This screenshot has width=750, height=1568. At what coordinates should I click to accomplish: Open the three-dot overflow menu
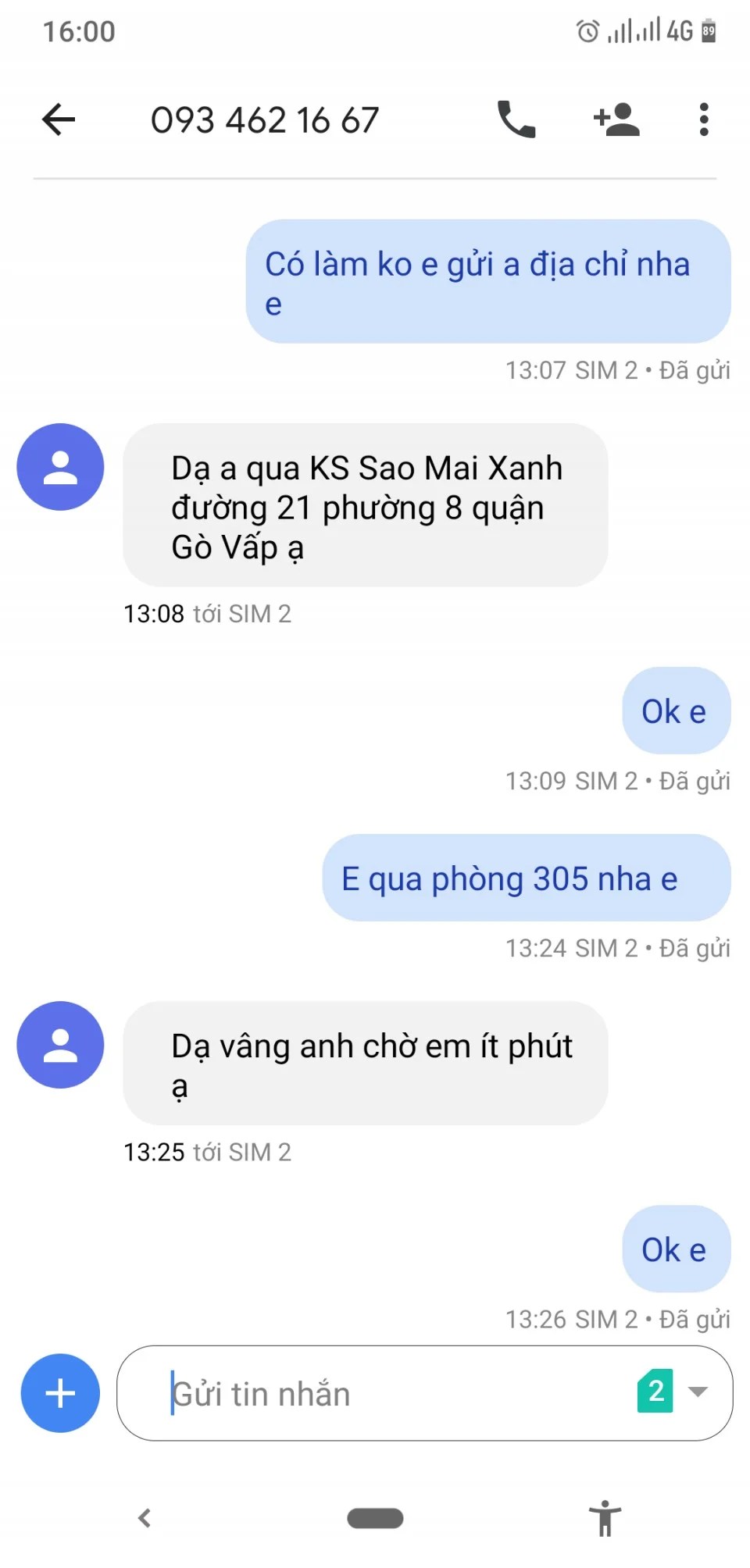[703, 120]
